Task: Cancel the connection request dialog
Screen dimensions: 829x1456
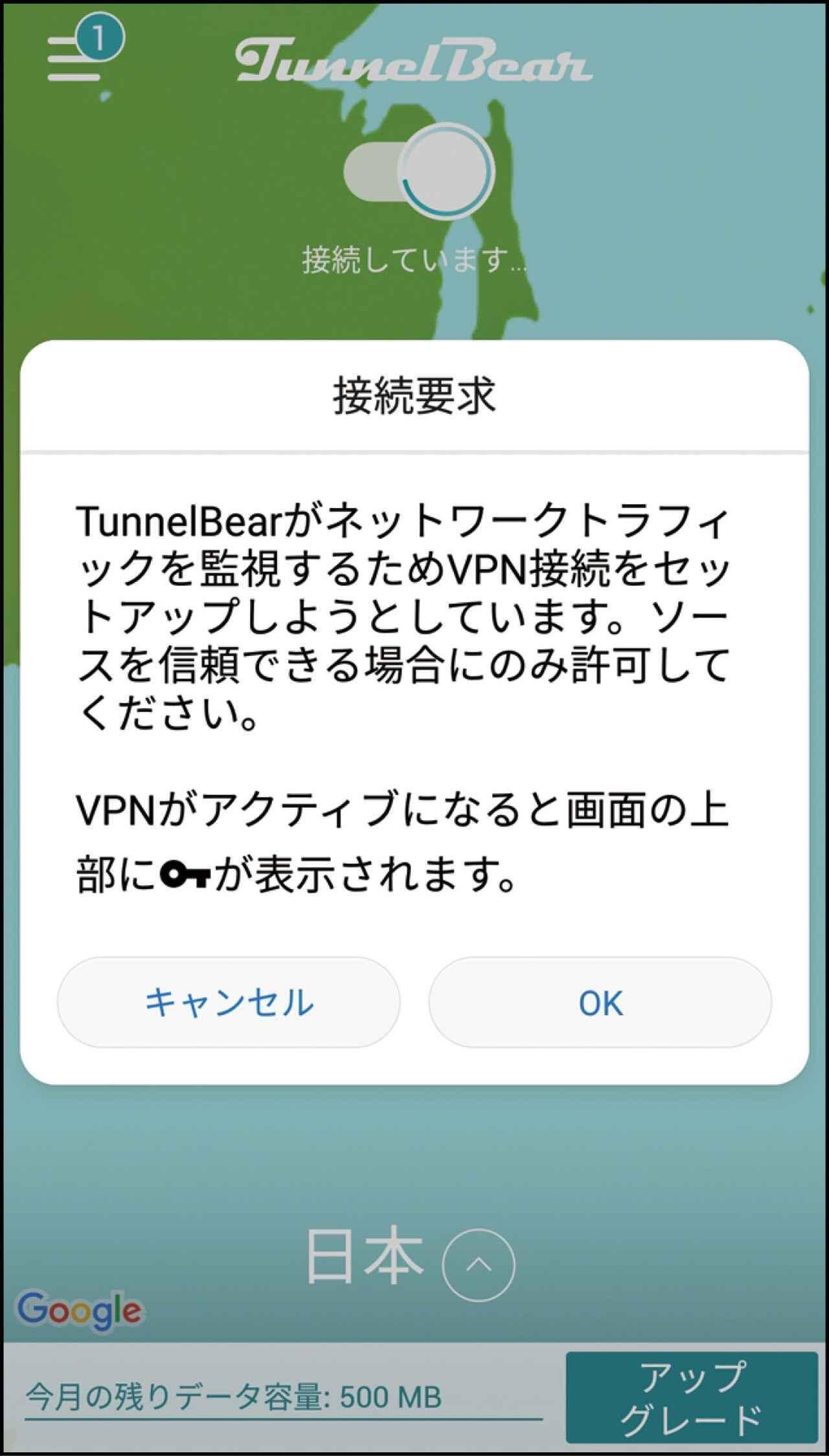Action: coord(229,1002)
